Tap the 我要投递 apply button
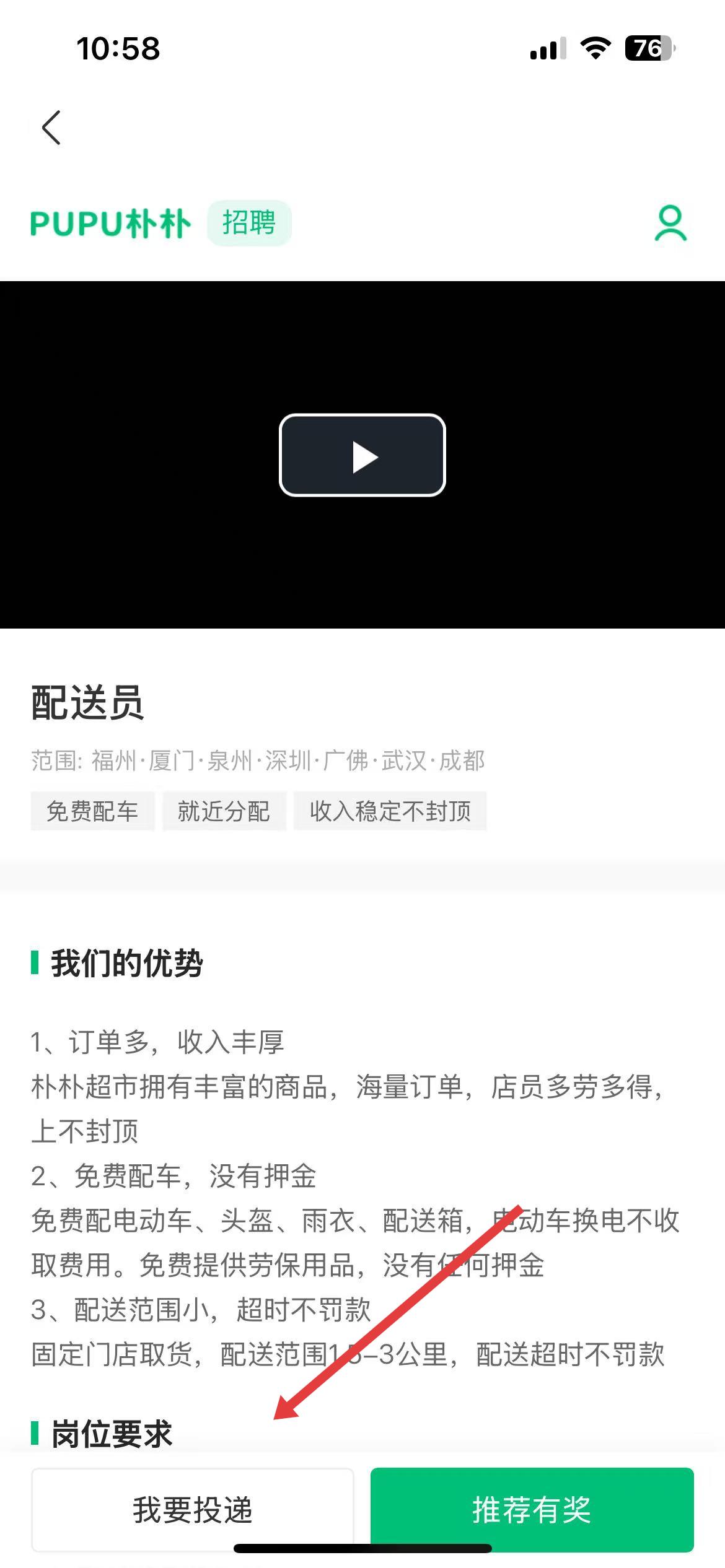The height and width of the screenshot is (1568, 725). click(193, 1509)
